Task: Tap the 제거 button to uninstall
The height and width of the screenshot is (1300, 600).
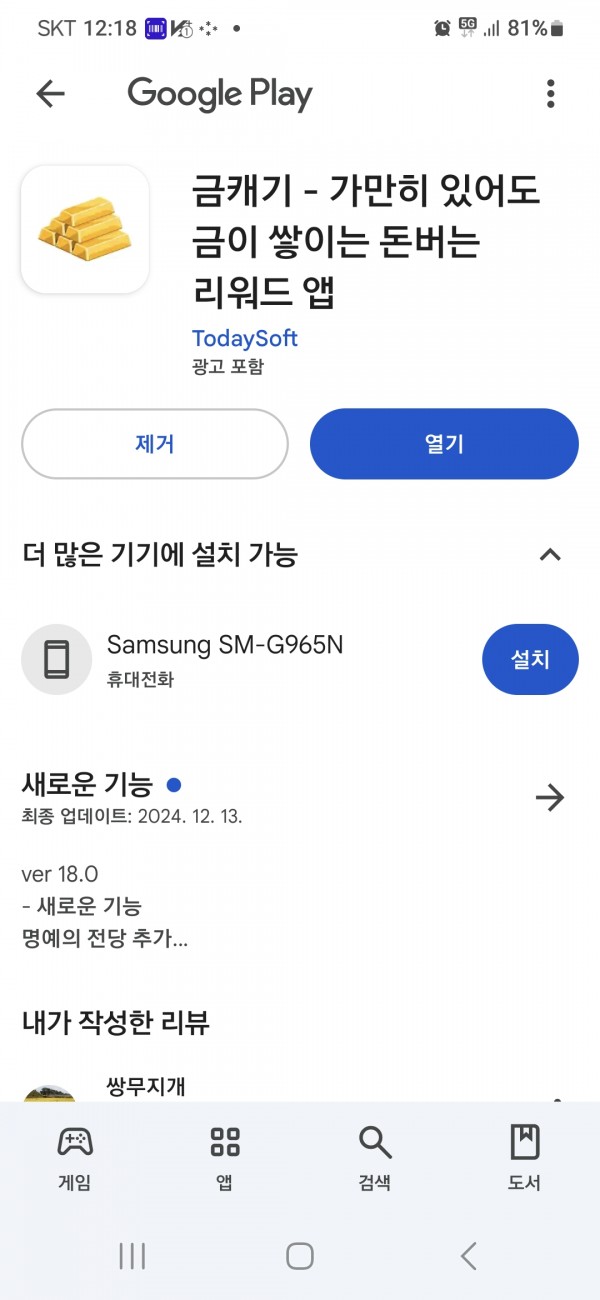Action: [x=155, y=444]
